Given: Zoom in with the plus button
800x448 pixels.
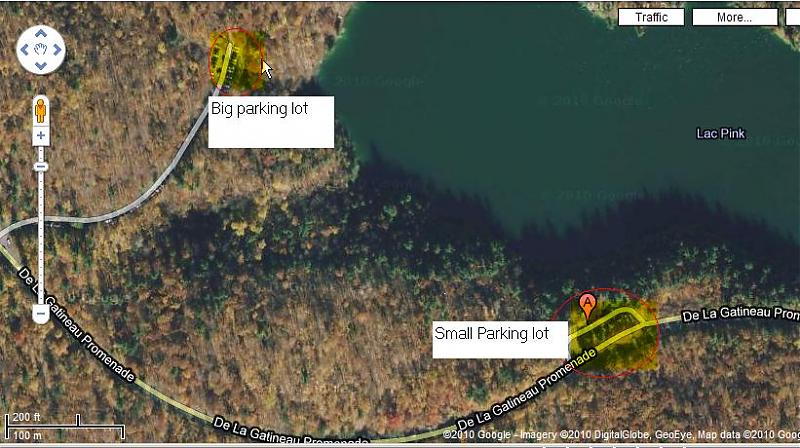Looking at the screenshot, I should (x=41, y=136).
